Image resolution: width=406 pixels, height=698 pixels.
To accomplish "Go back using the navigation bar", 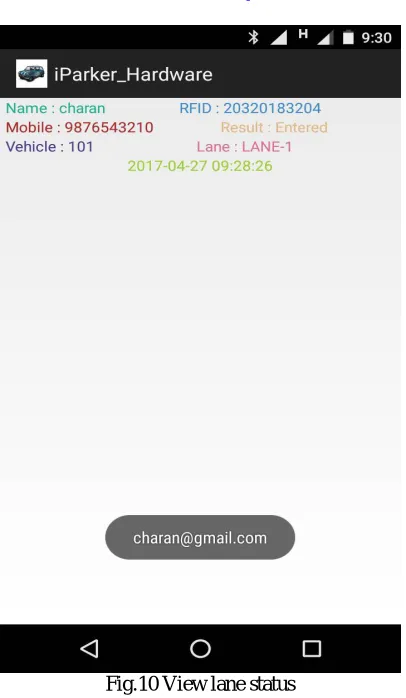I will pyautogui.click(x=89, y=649).
